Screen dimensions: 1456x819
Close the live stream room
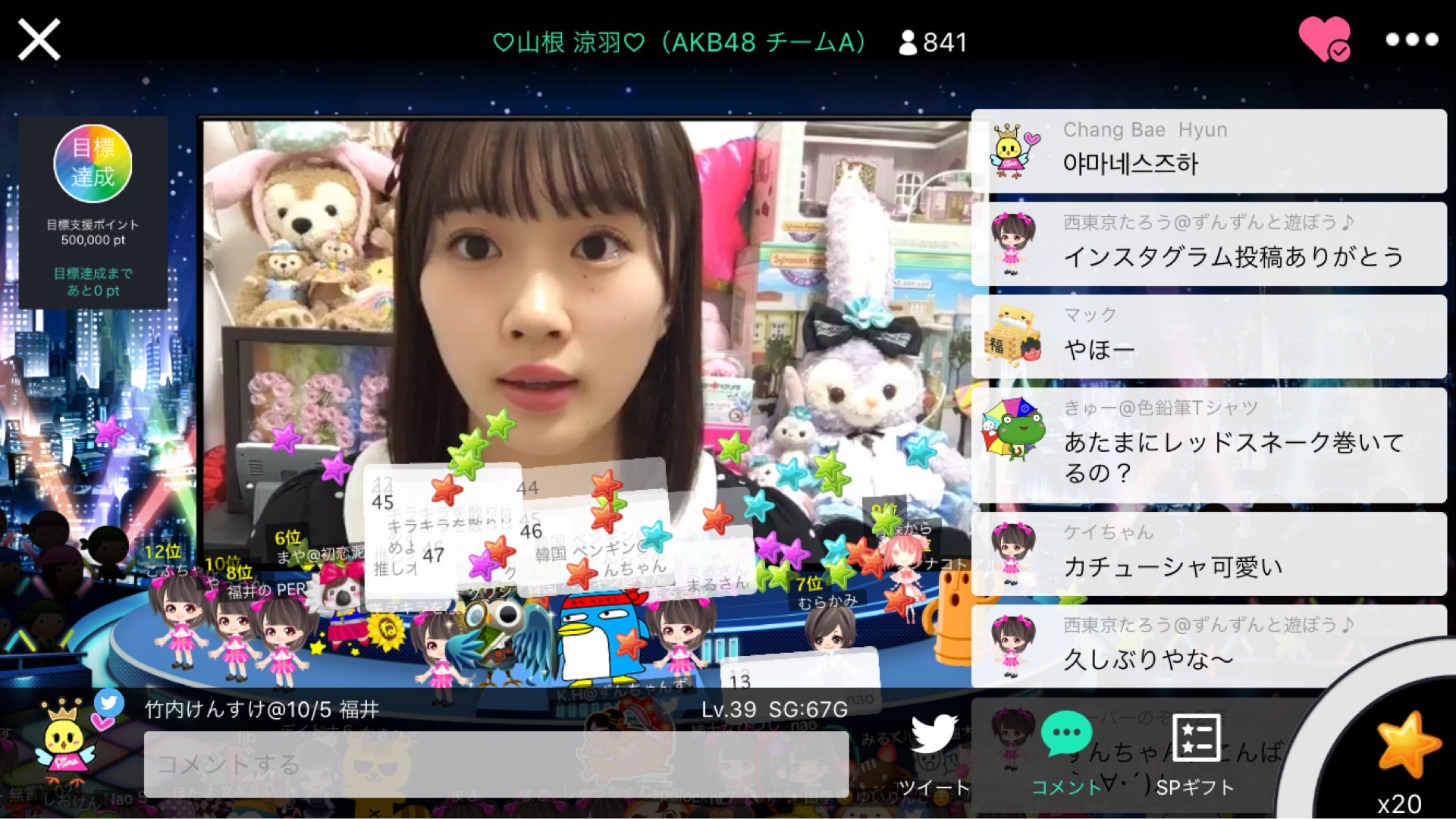pyautogui.click(x=39, y=39)
